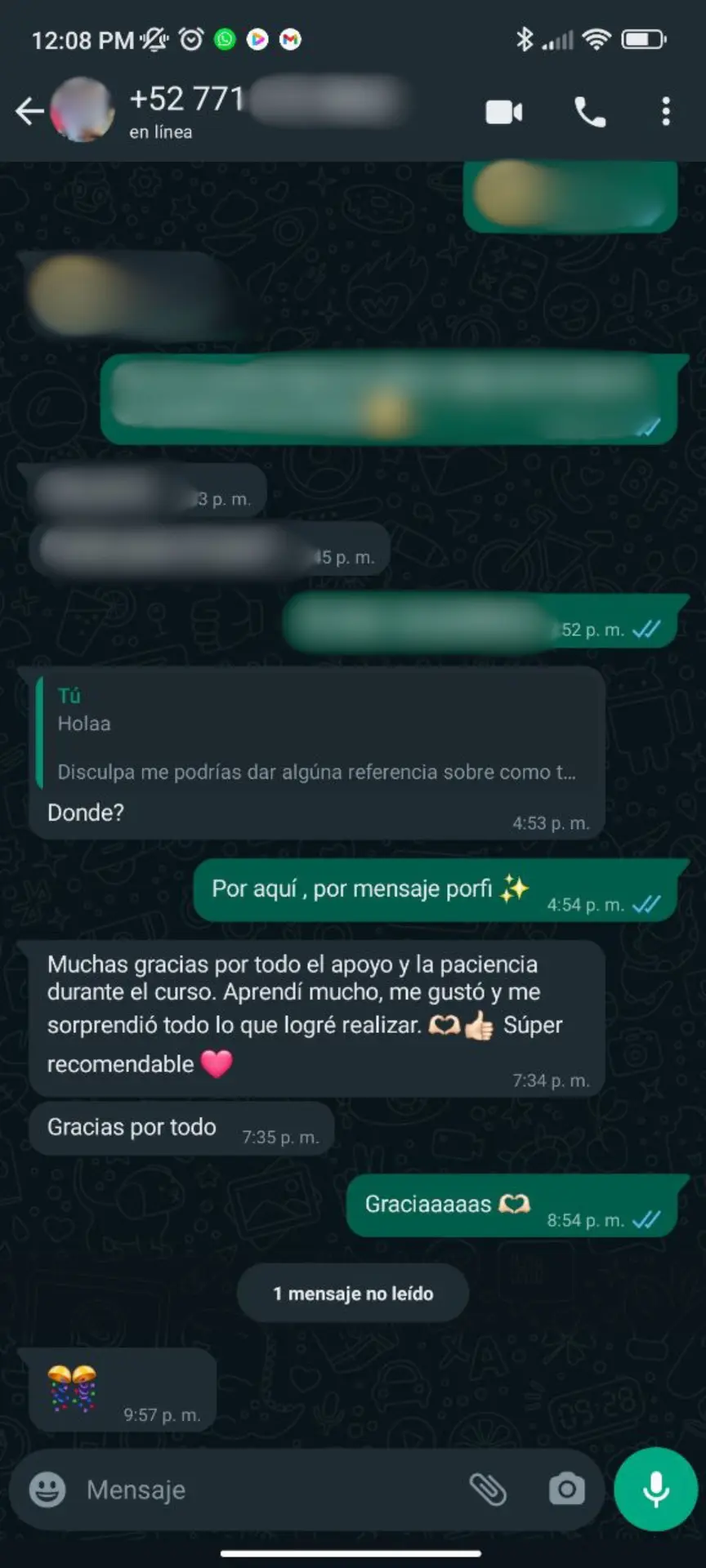Open the three-dot overflow menu
Viewport: 706px width, 1568px height.
[x=666, y=112]
